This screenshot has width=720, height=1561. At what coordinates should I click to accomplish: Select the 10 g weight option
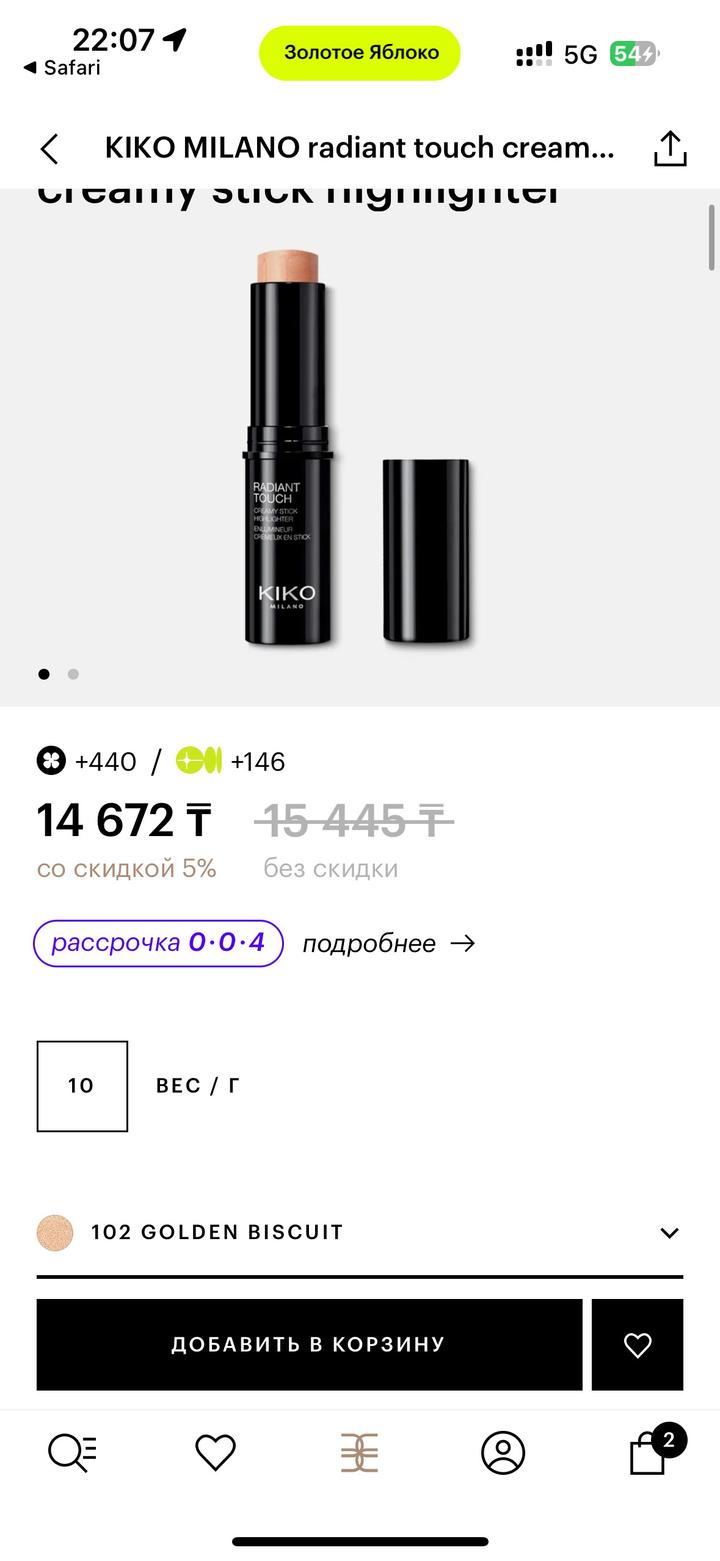(x=82, y=1086)
